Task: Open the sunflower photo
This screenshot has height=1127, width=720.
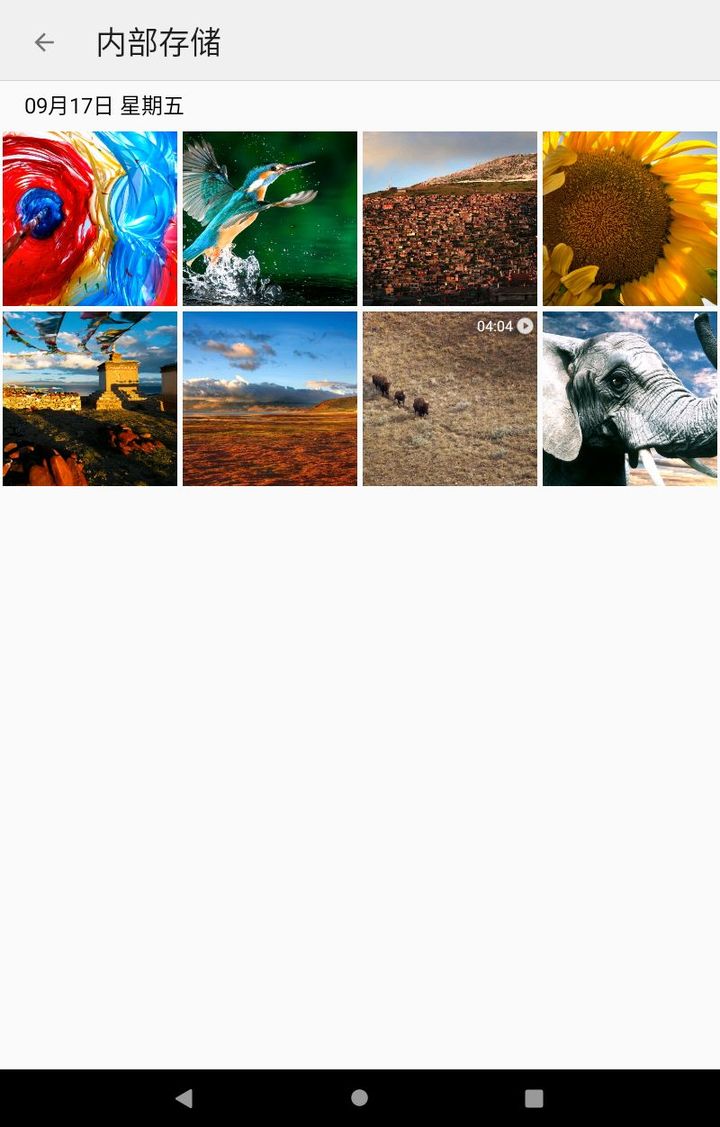Action: [x=630, y=218]
